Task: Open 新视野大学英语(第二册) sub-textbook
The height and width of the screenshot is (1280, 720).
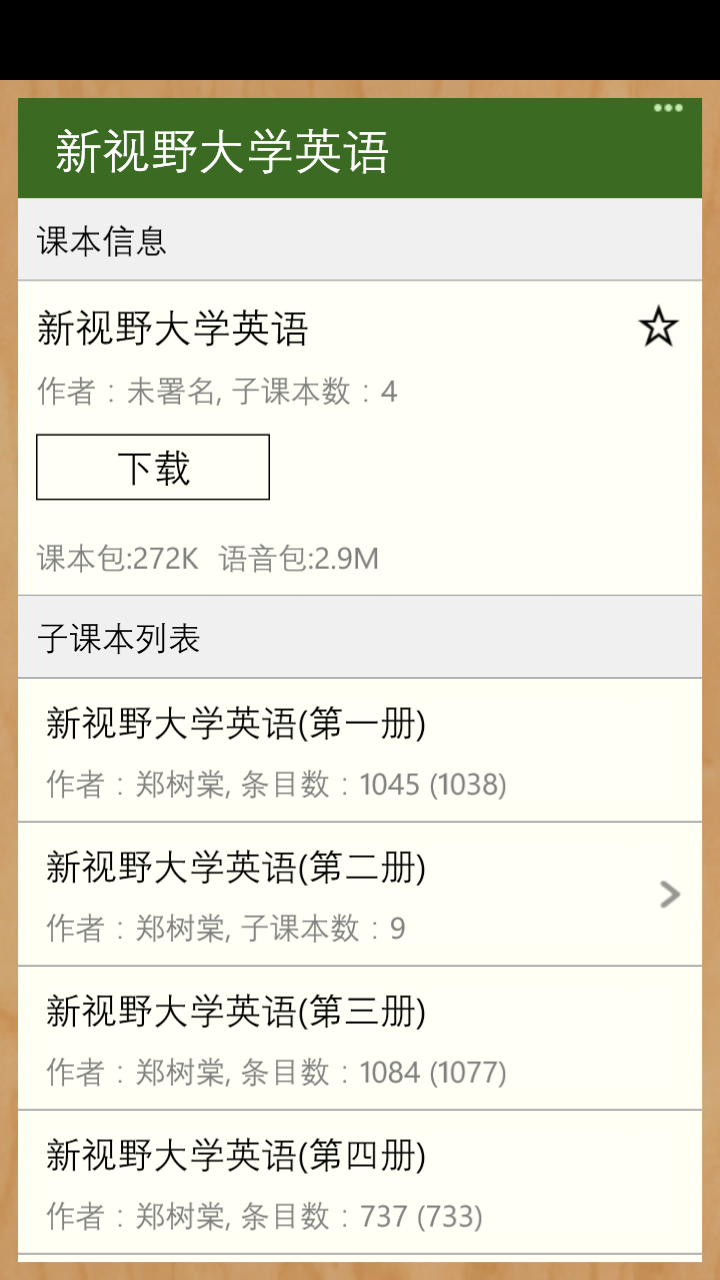Action: [x=359, y=895]
